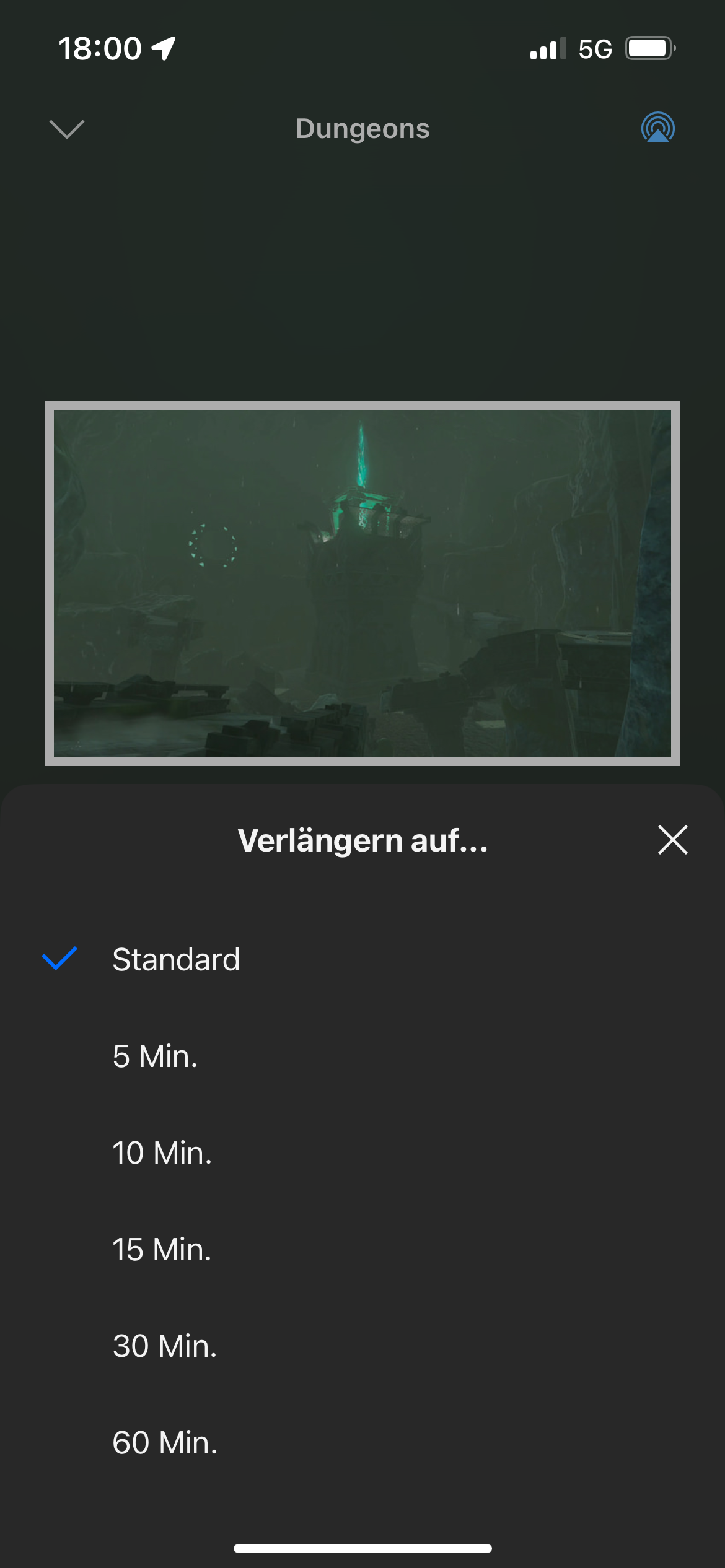
Task: Extend to 60 Min.
Action: 165,1443
